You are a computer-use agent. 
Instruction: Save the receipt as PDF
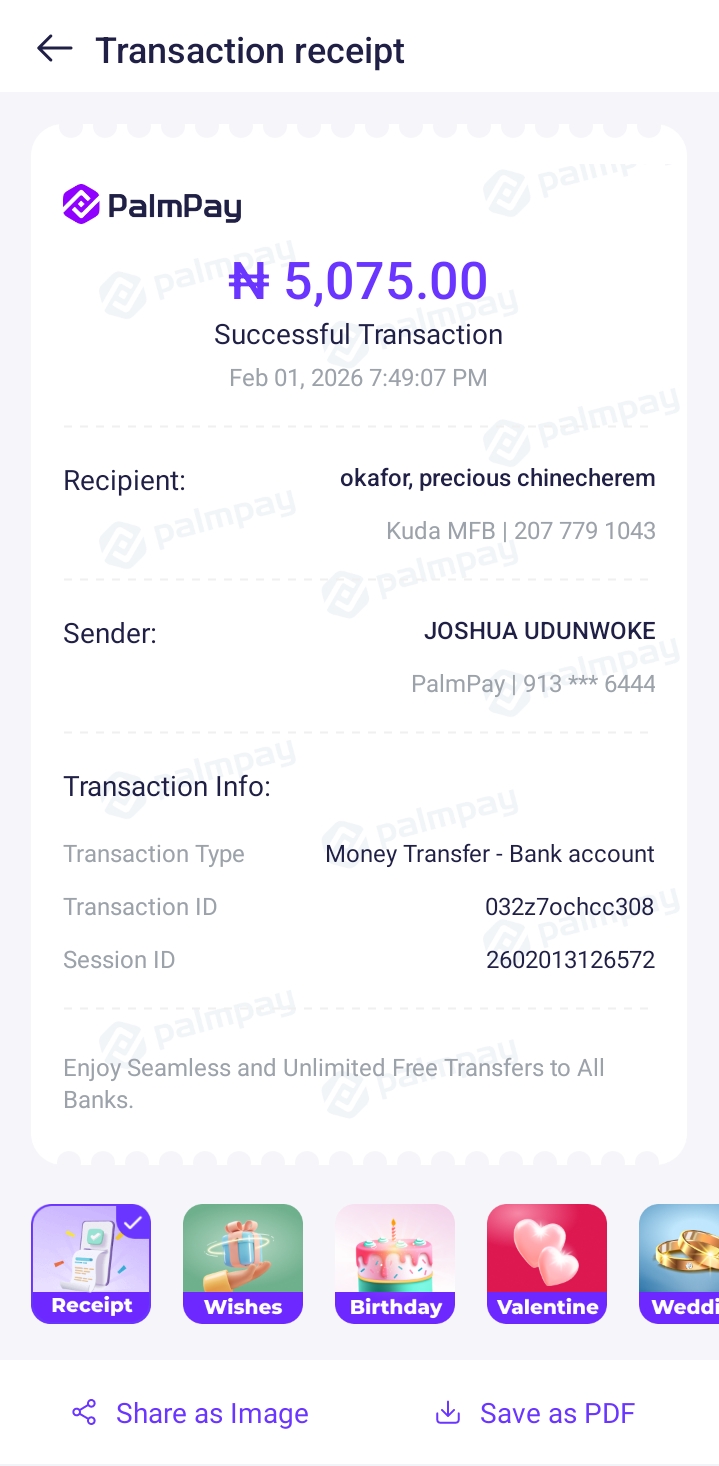point(535,1413)
